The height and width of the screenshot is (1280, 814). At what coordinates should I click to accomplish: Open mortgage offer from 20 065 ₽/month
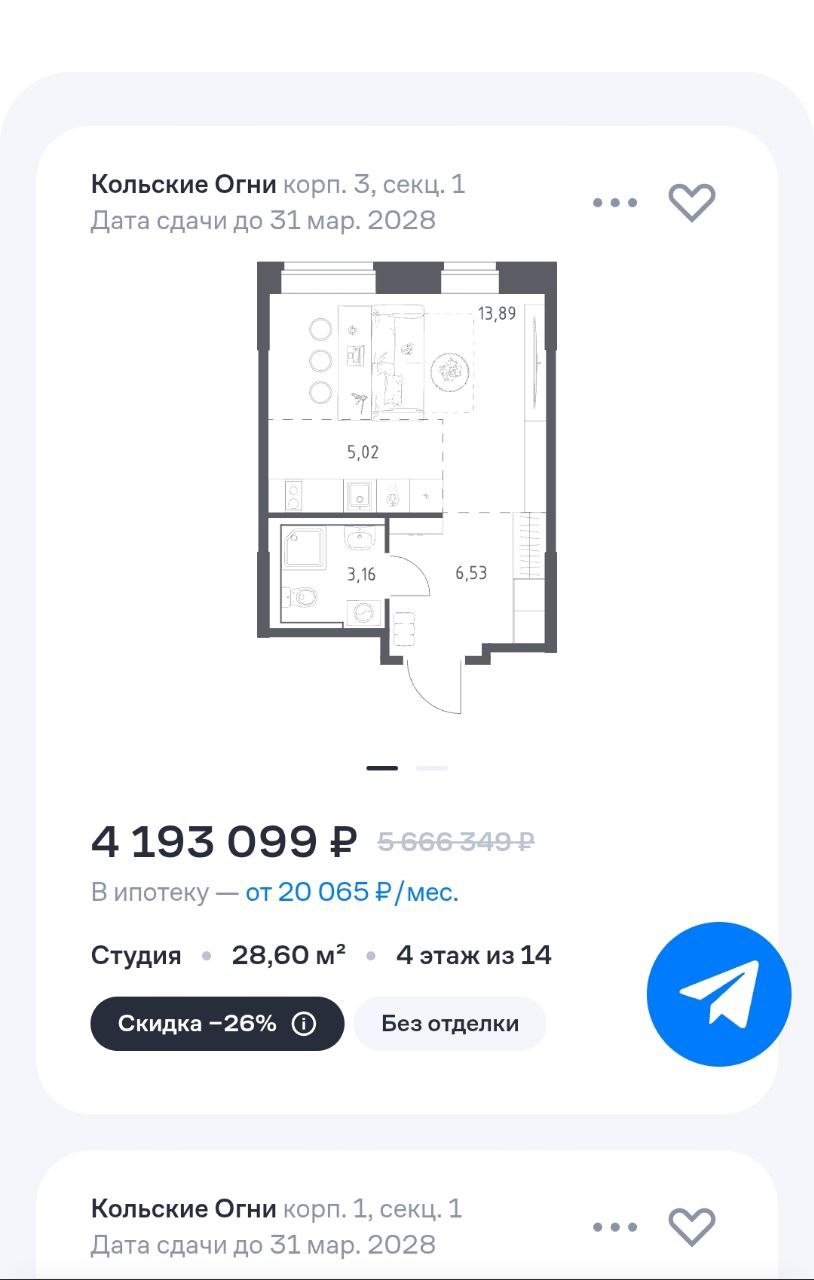click(x=352, y=892)
